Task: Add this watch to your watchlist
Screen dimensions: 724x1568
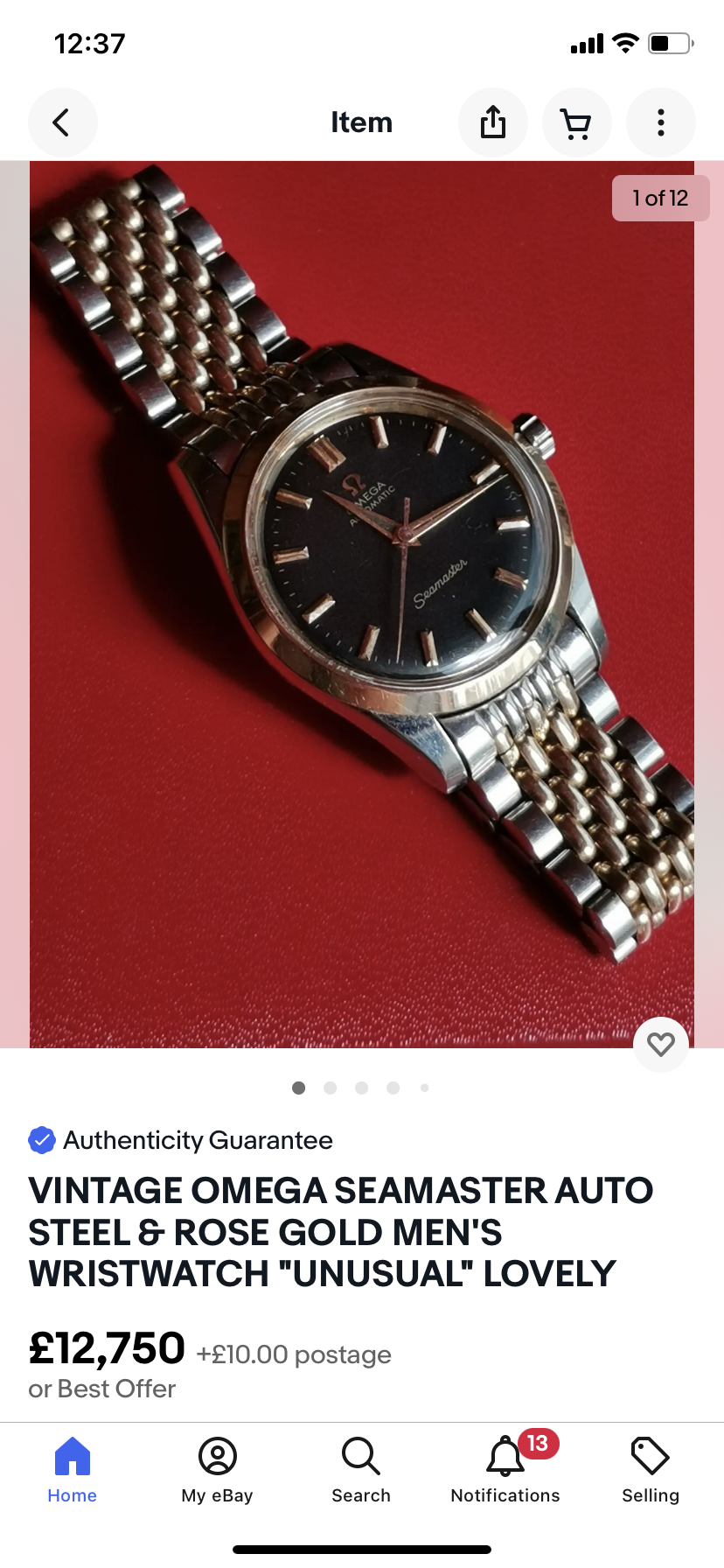Action: tap(661, 1044)
